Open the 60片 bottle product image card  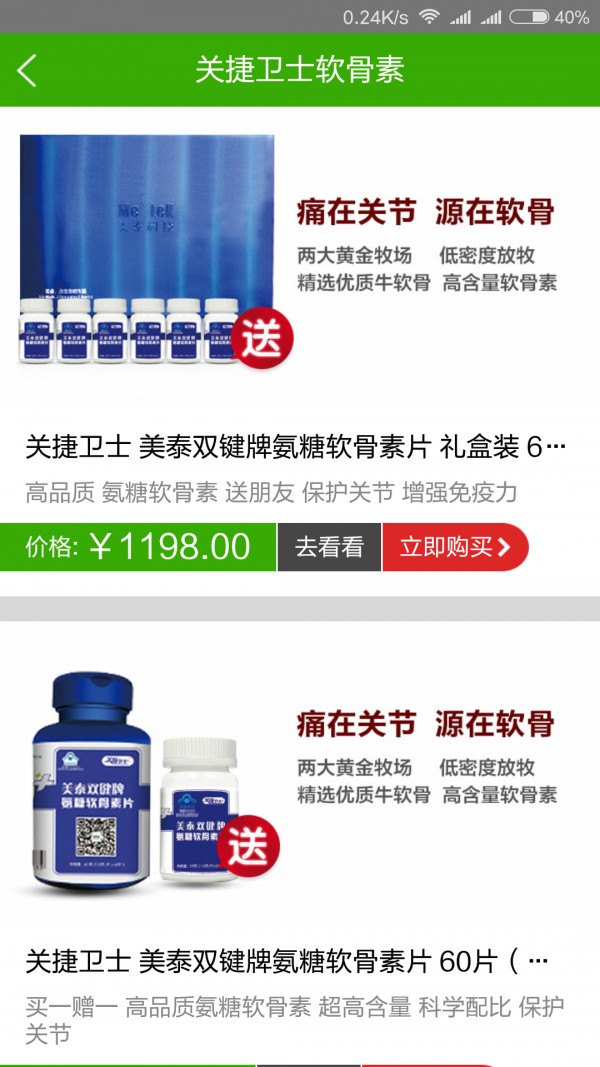tap(298, 775)
